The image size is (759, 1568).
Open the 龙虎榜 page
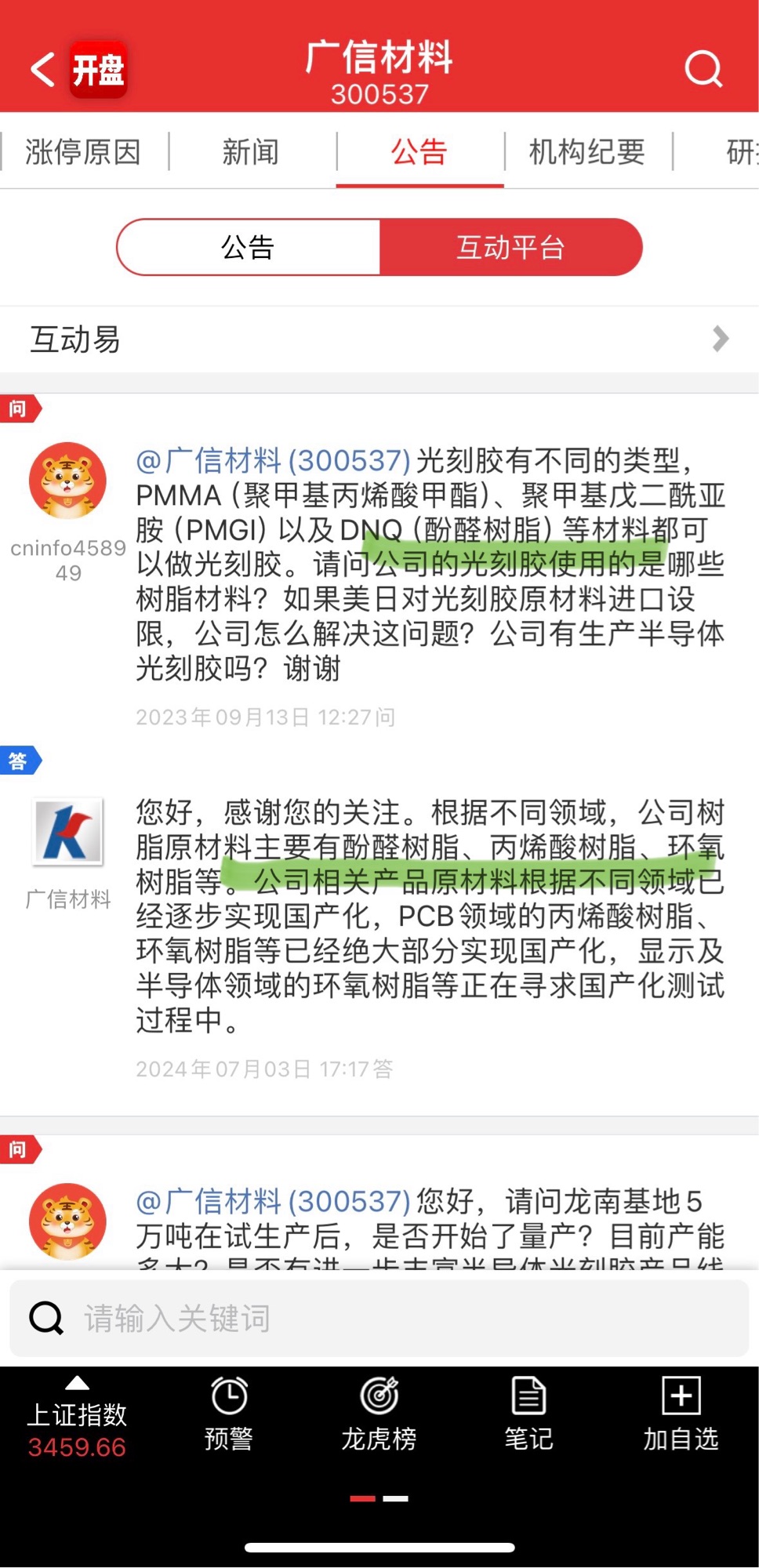tap(379, 1416)
